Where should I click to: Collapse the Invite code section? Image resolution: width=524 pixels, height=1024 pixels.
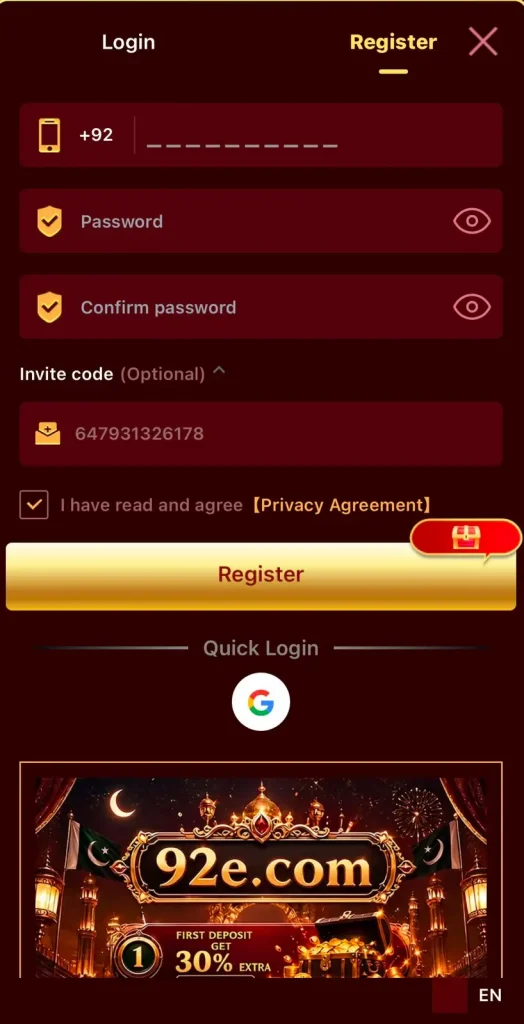pos(220,372)
